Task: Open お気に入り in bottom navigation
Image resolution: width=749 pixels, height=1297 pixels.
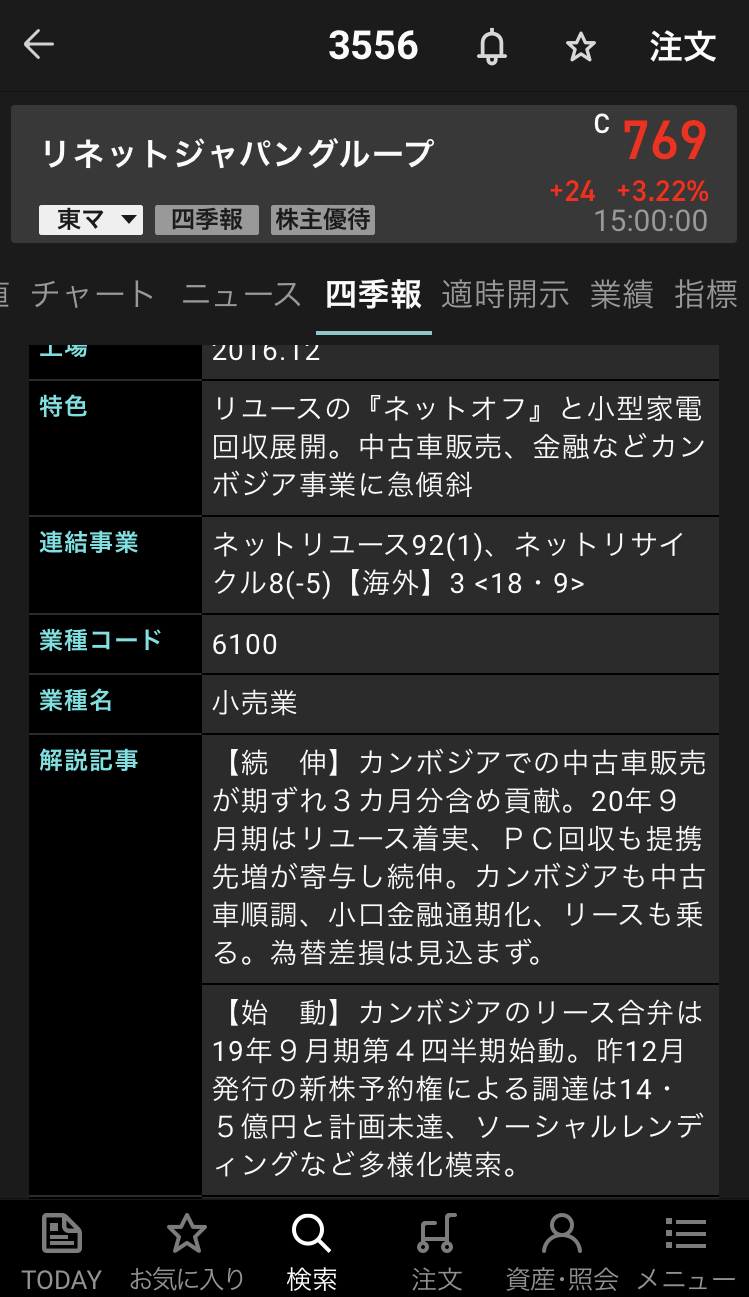Action: [x=187, y=1251]
